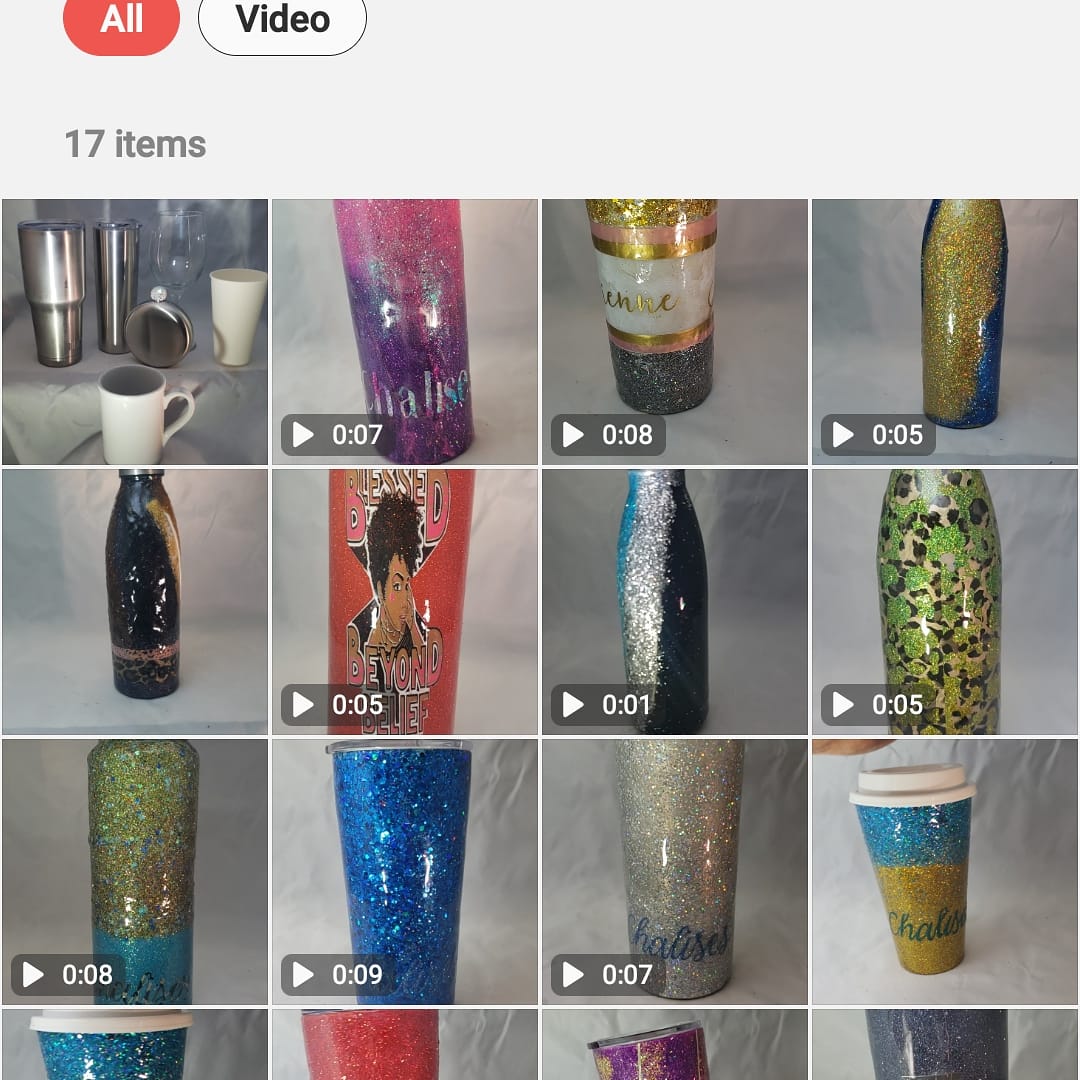Open the black bottle with leopard band
This screenshot has width=1080, height=1080.
pyautogui.click(x=135, y=602)
